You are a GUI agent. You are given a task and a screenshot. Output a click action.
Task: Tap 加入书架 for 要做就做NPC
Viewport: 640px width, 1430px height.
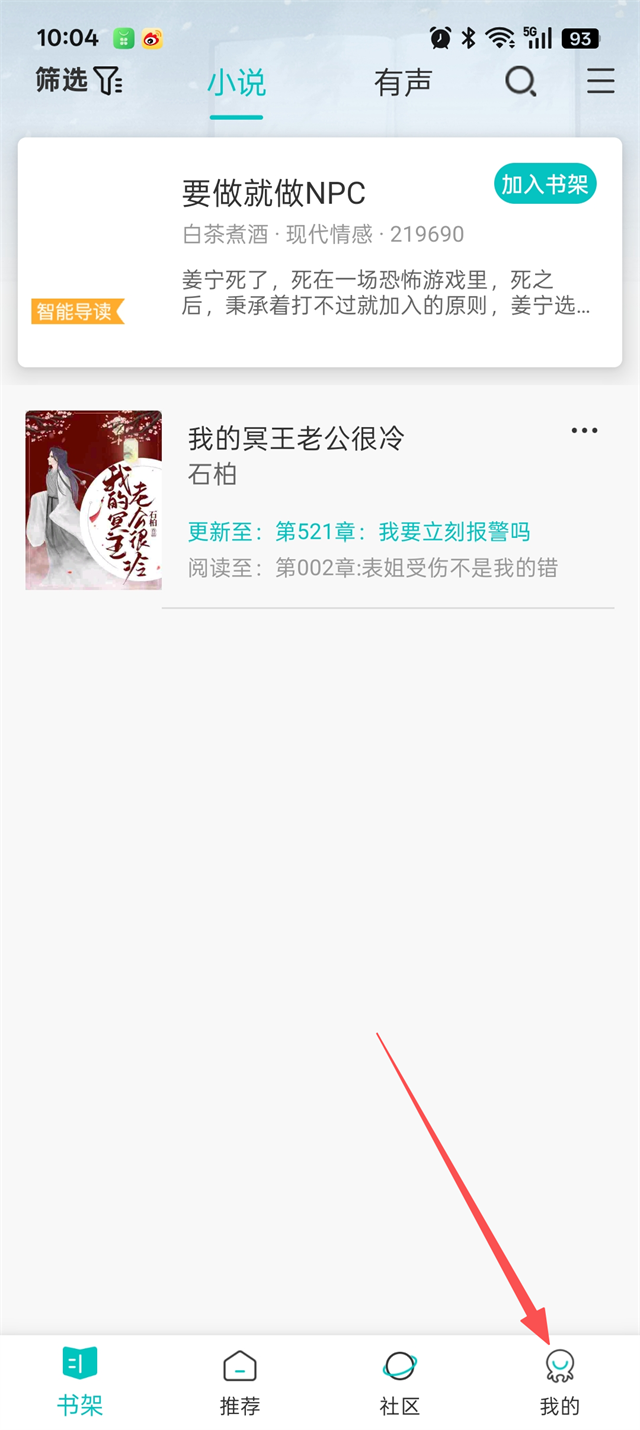(x=545, y=184)
